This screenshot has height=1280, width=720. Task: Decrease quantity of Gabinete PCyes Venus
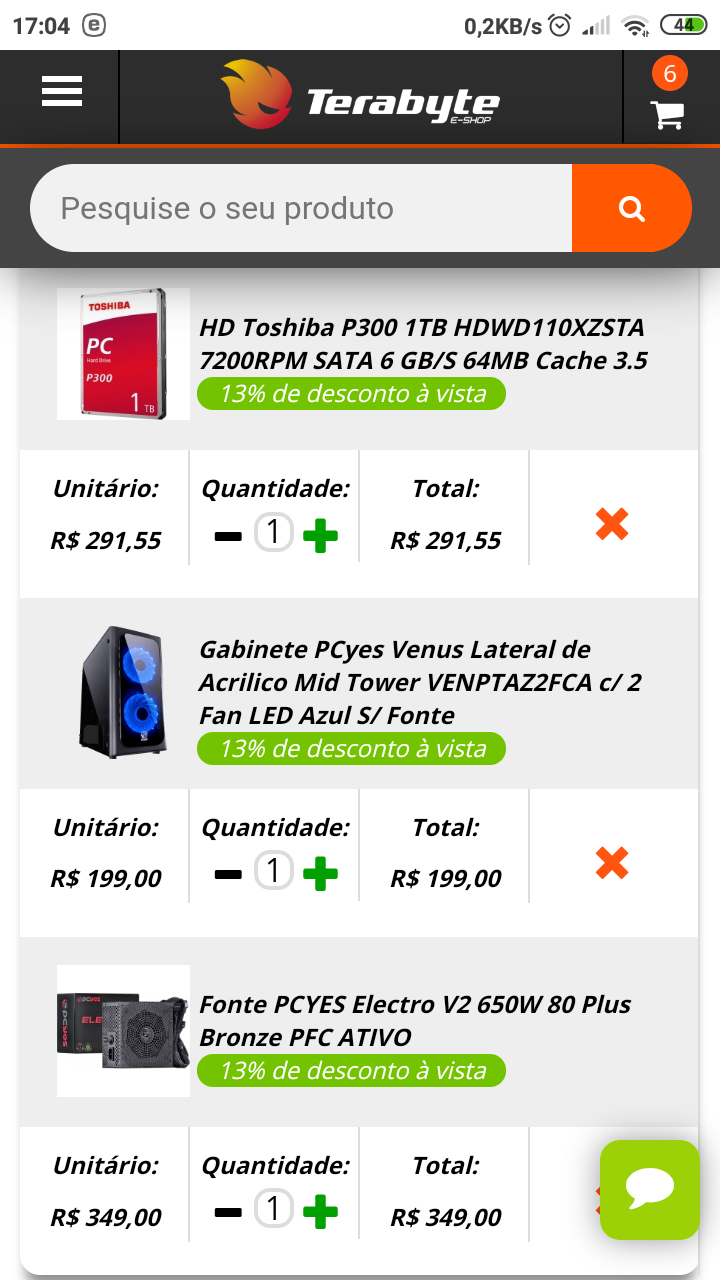[x=228, y=875]
